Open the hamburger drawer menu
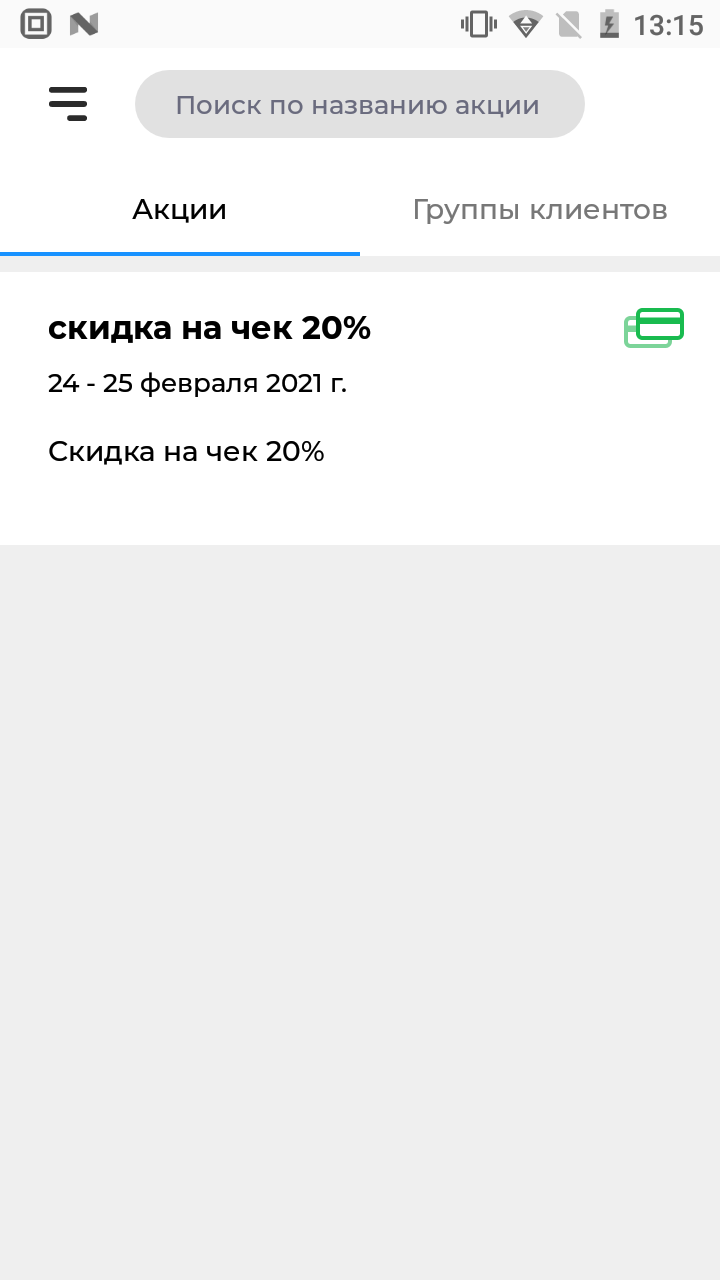The image size is (720, 1280). [x=68, y=104]
